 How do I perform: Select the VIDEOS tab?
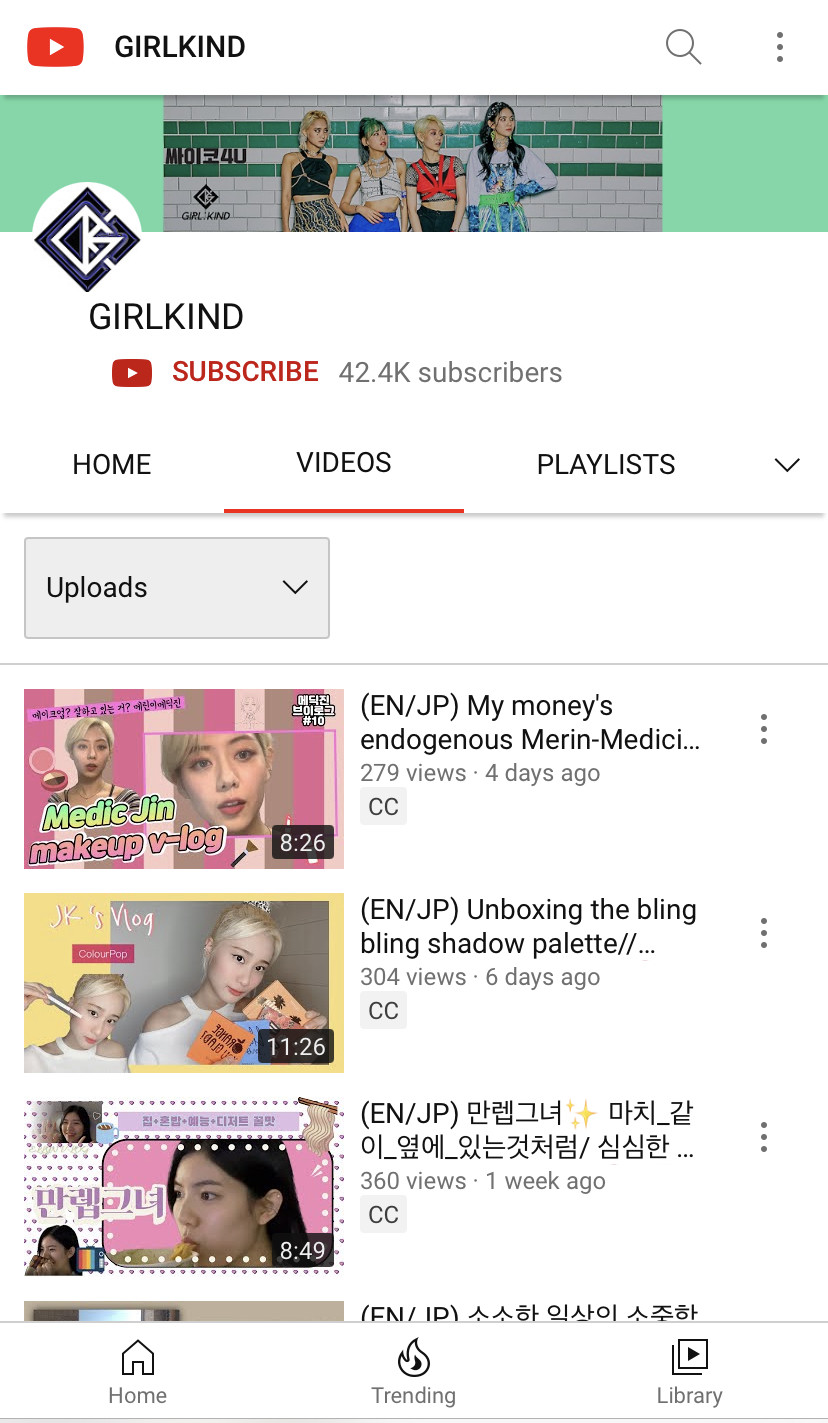pyautogui.click(x=344, y=463)
